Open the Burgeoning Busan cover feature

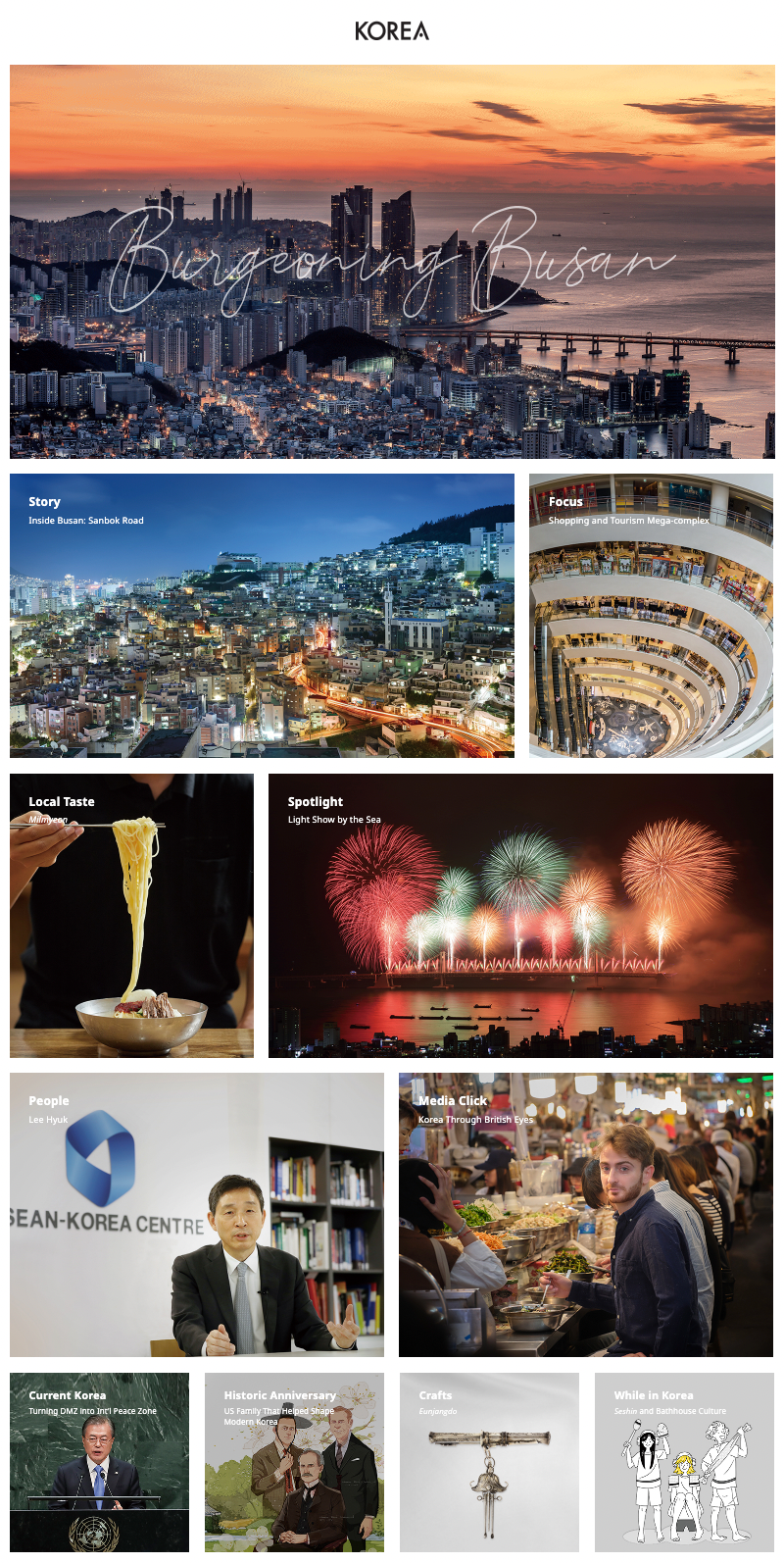(392, 262)
